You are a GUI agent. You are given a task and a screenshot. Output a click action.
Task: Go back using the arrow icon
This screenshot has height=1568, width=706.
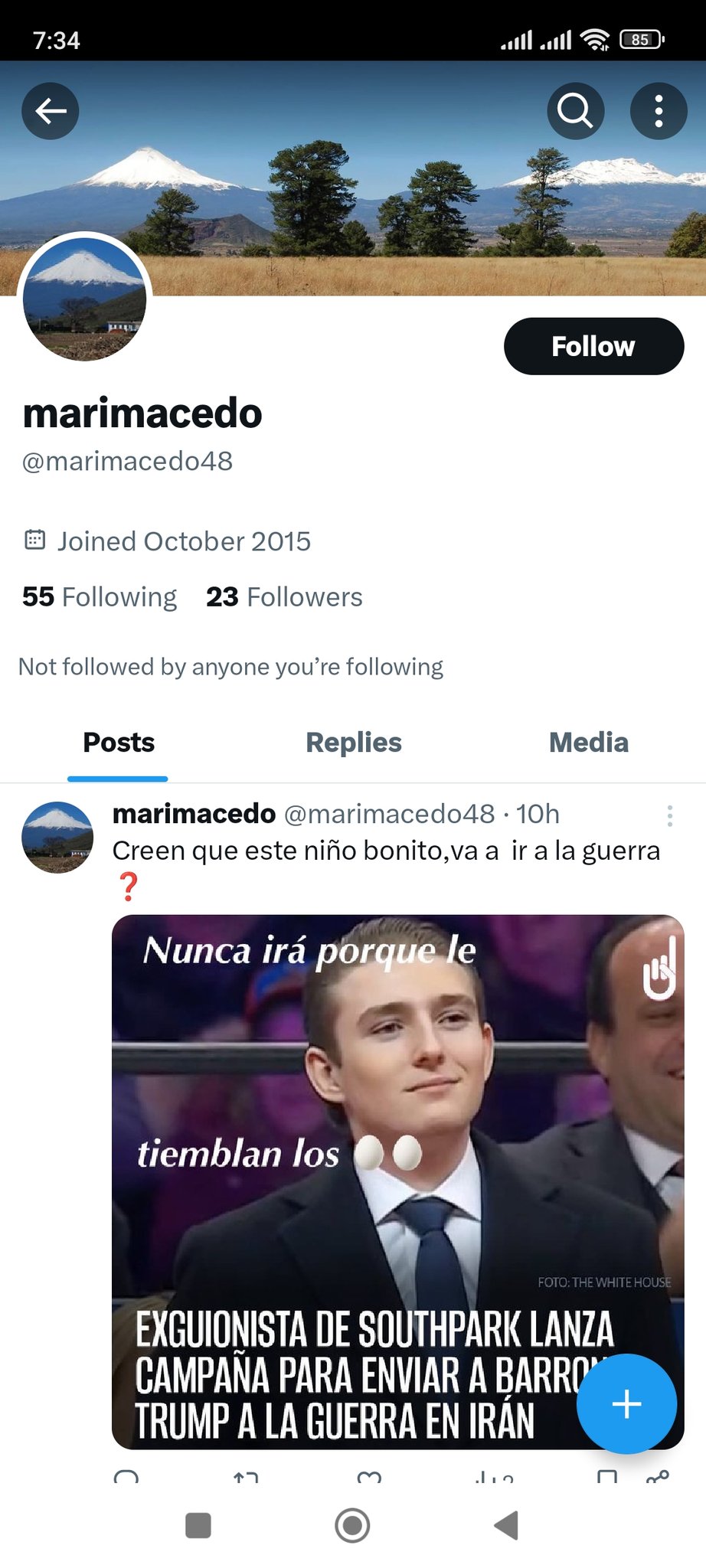click(x=51, y=111)
